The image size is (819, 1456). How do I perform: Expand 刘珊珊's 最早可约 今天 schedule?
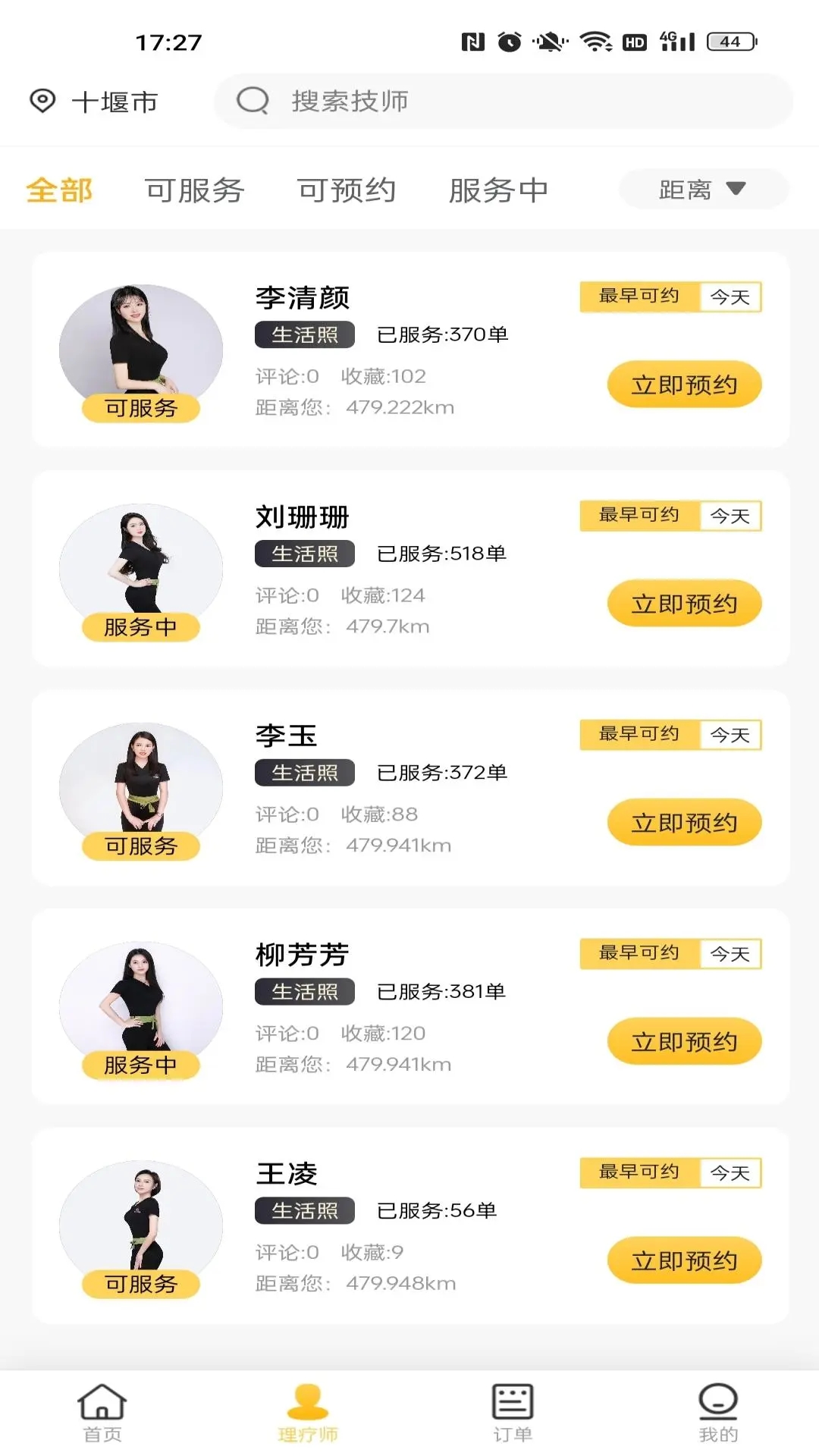(669, 515)
